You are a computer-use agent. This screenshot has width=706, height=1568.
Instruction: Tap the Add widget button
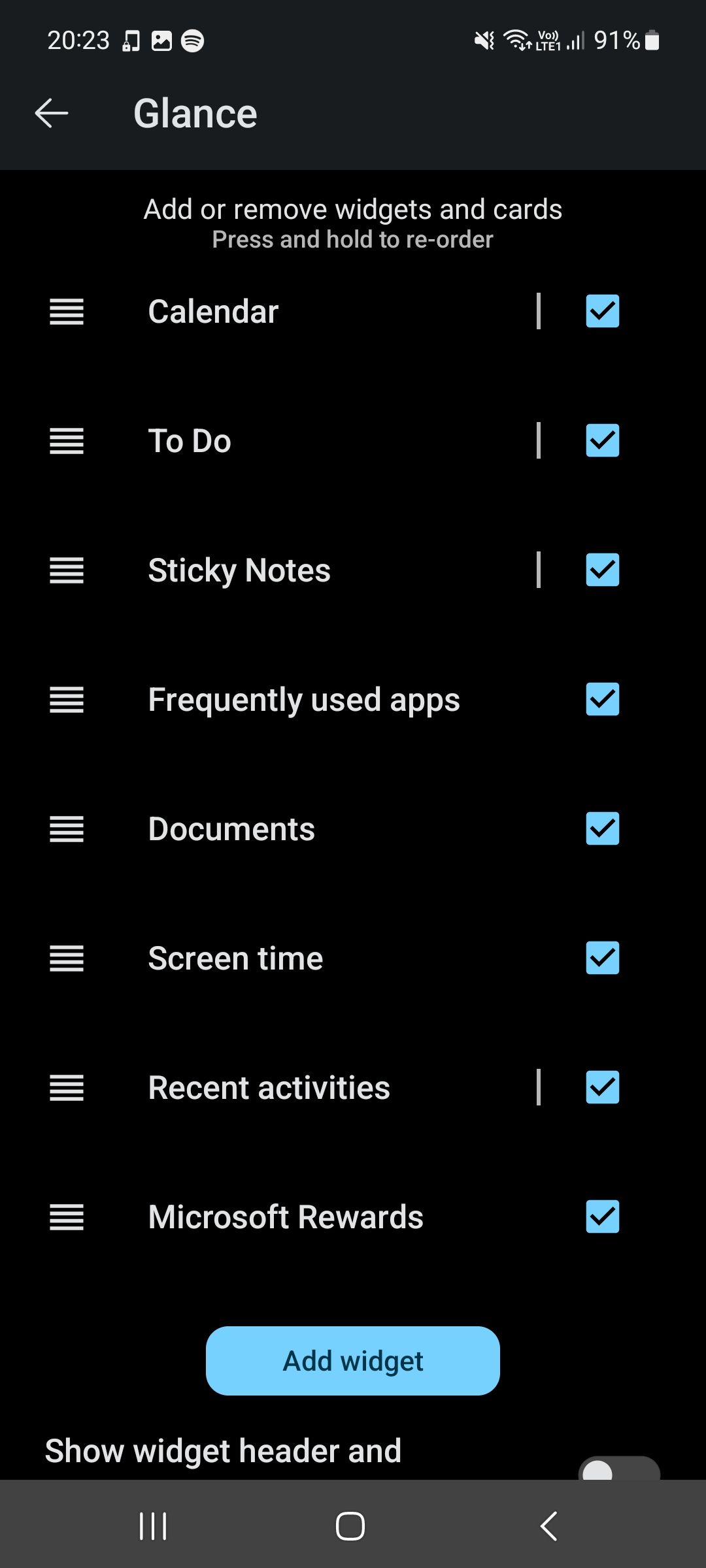[352, 1360]
